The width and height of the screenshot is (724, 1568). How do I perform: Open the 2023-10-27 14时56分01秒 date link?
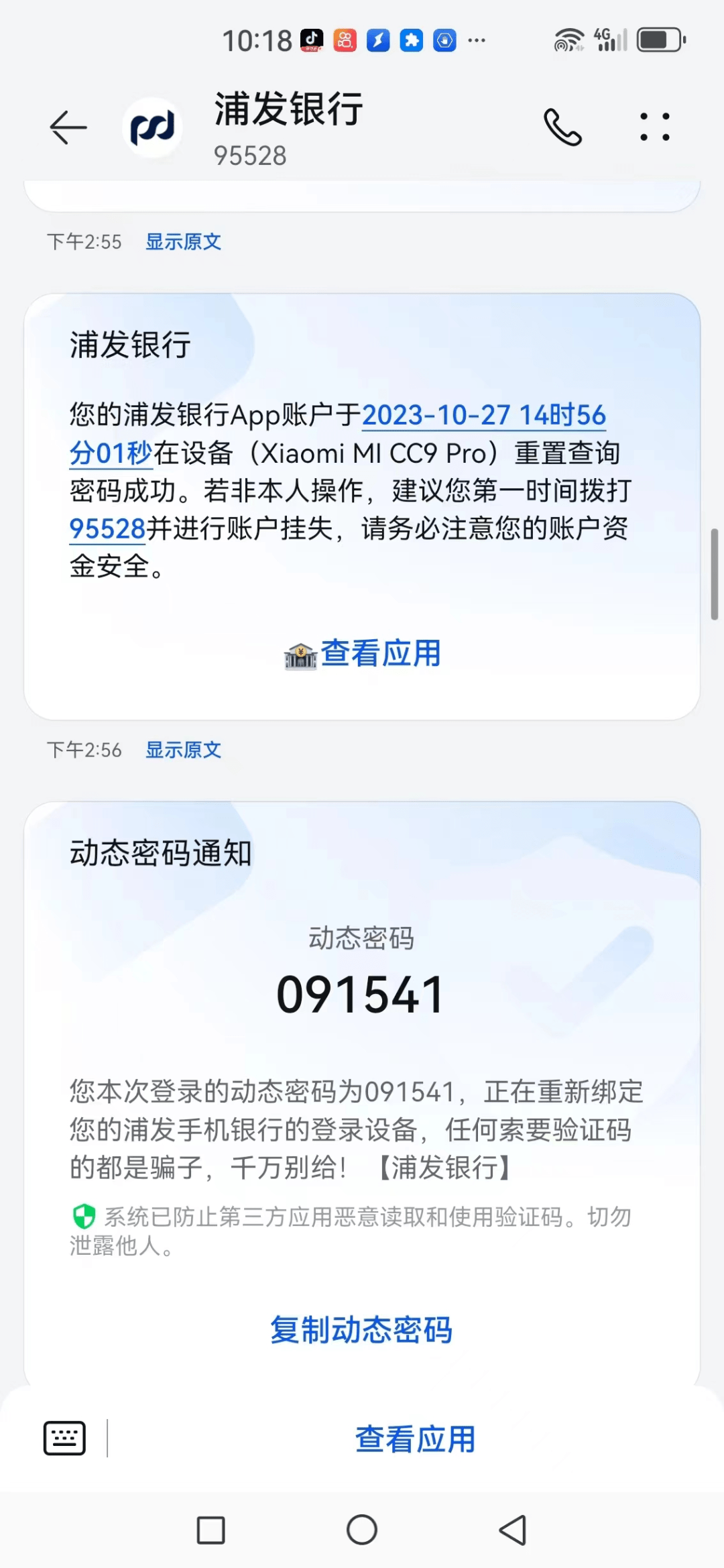point(483,416)
